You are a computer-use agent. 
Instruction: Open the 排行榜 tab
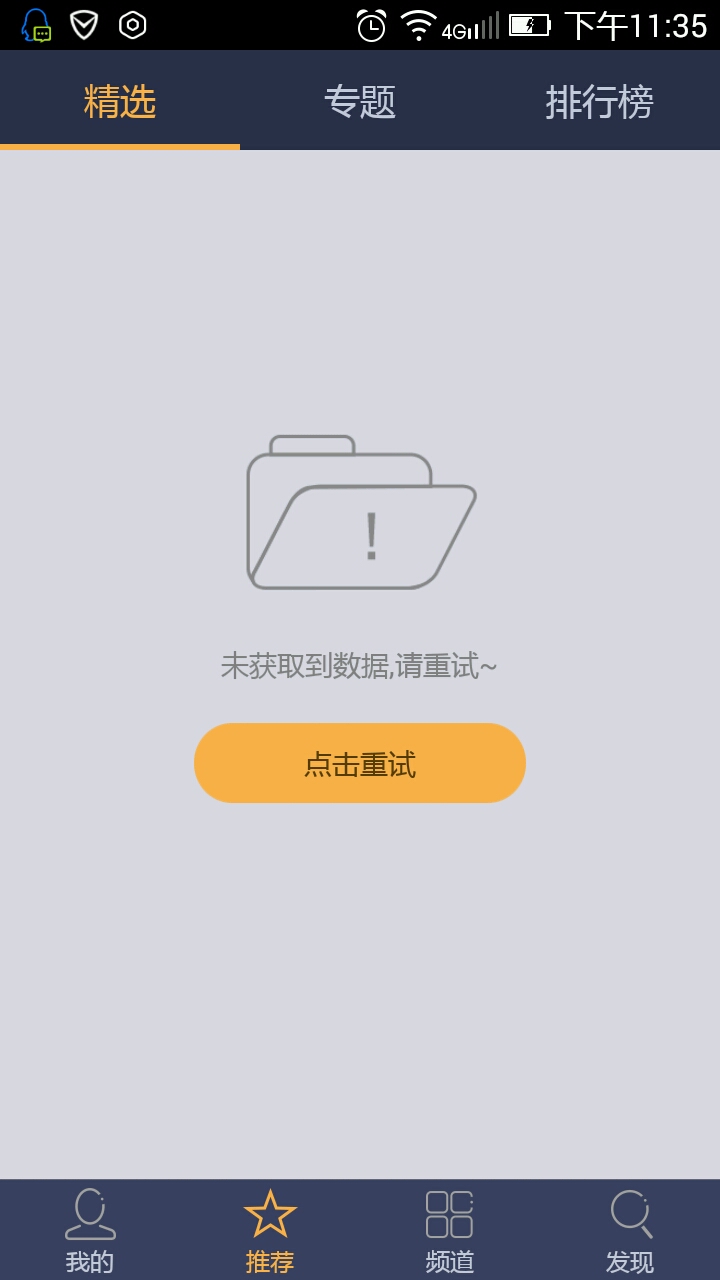tap(600, 101)
